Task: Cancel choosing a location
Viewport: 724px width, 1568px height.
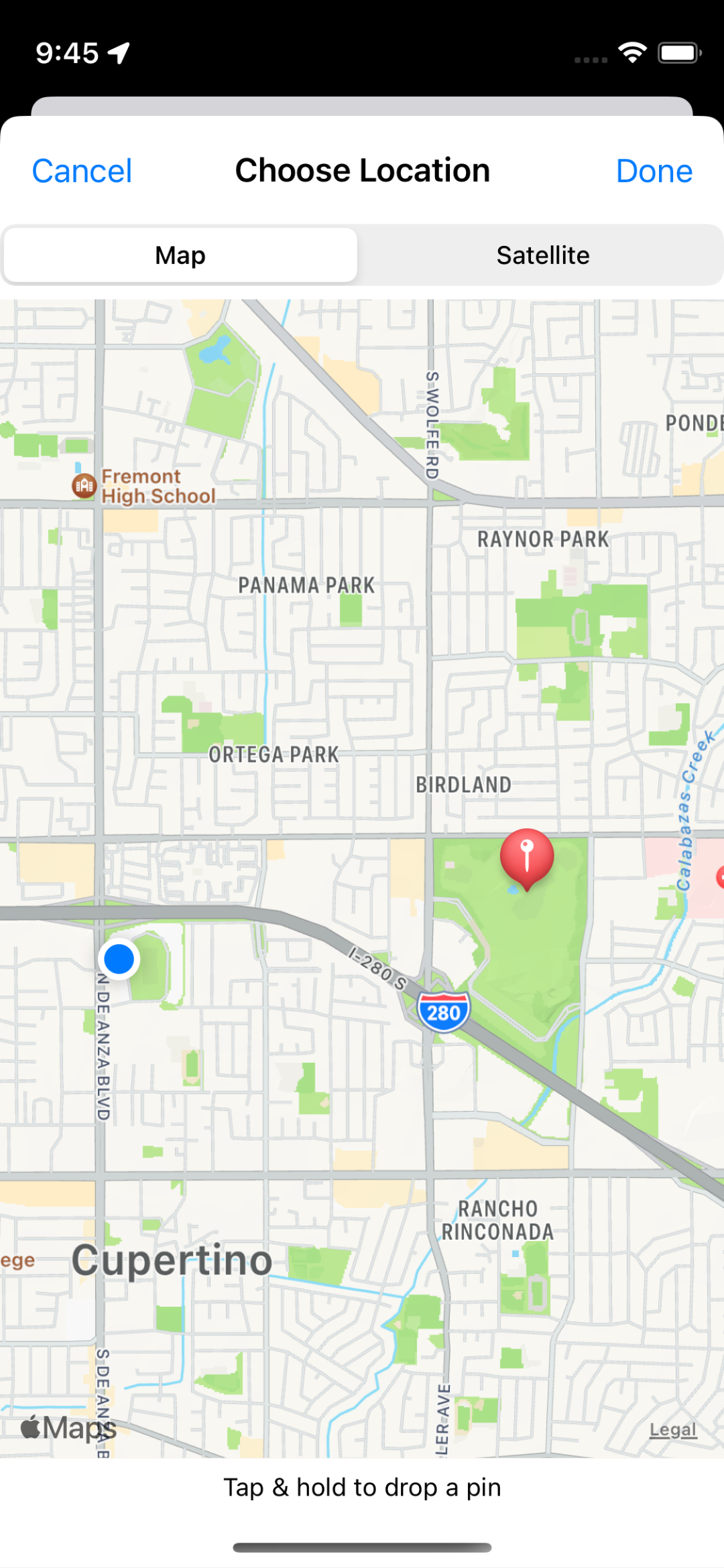Action: (82, 171)
